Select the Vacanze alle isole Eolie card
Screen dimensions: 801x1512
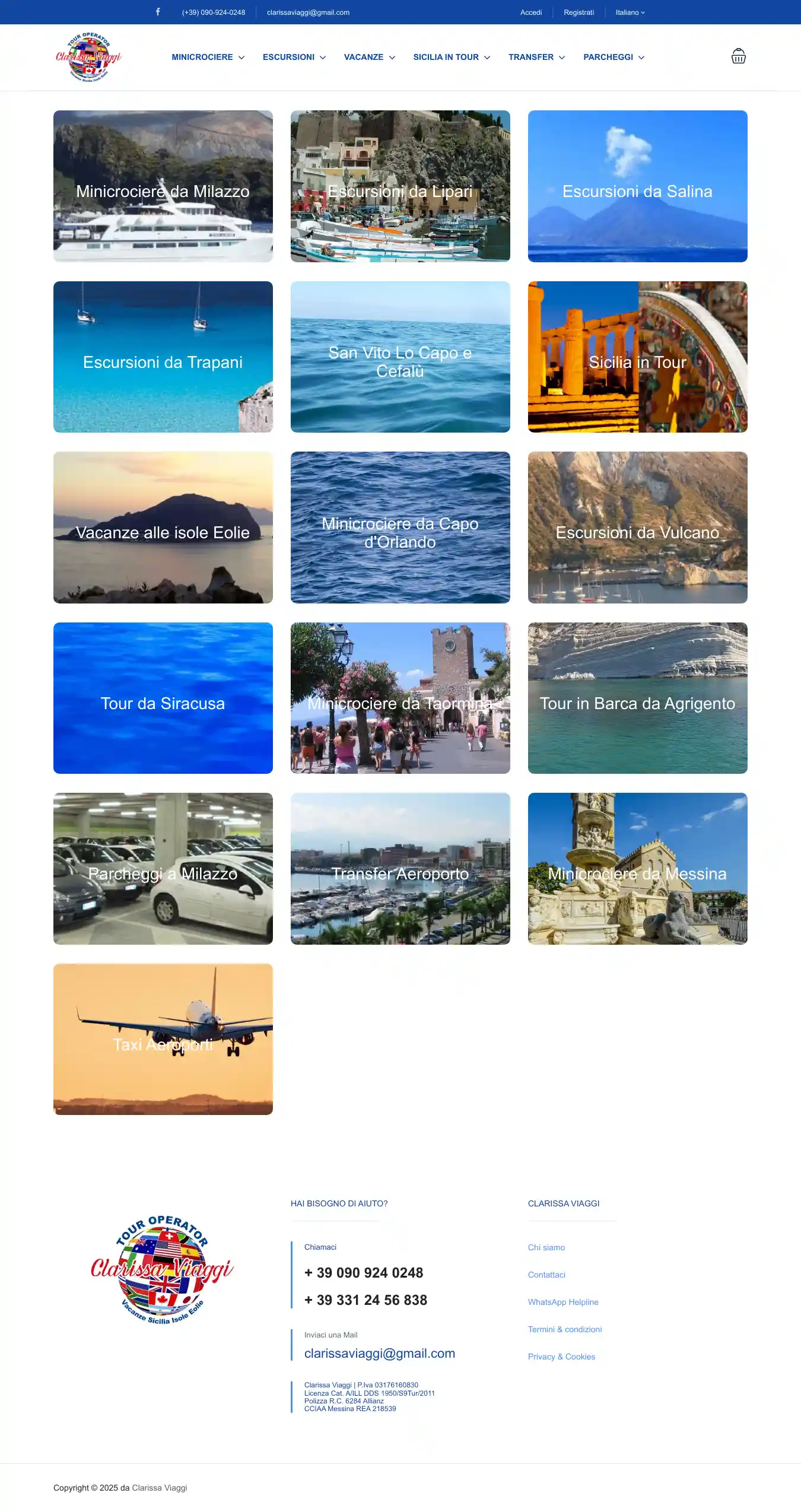pyautogui.click(x=163, y=528)
